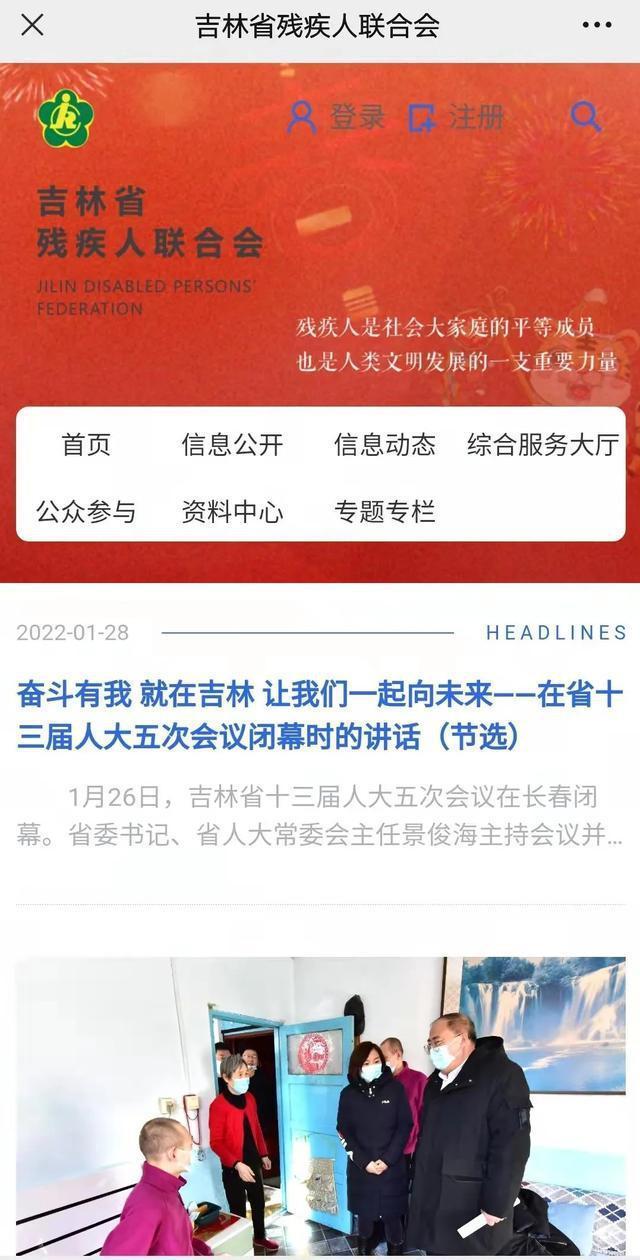Read headline 奋斗有我 就在吉林 article

pyautogui.click(x=320, y=716)
